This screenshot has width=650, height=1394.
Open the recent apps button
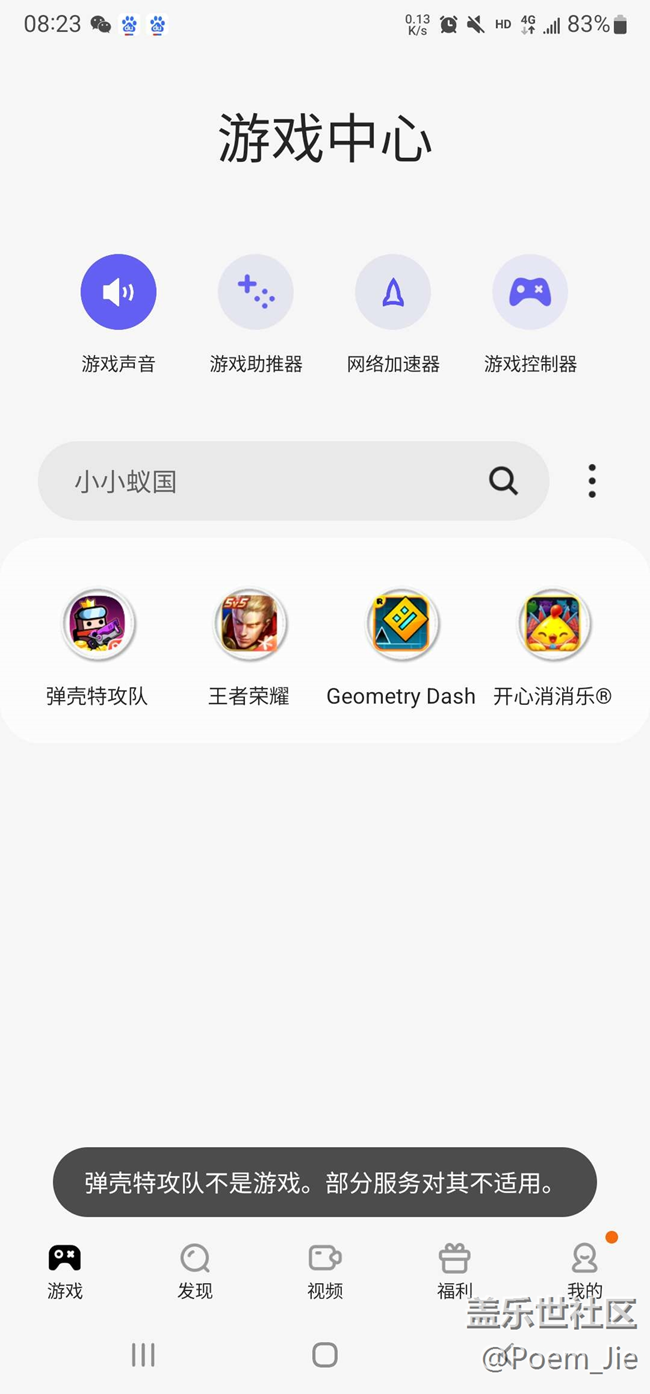[x=143, y=1355]
